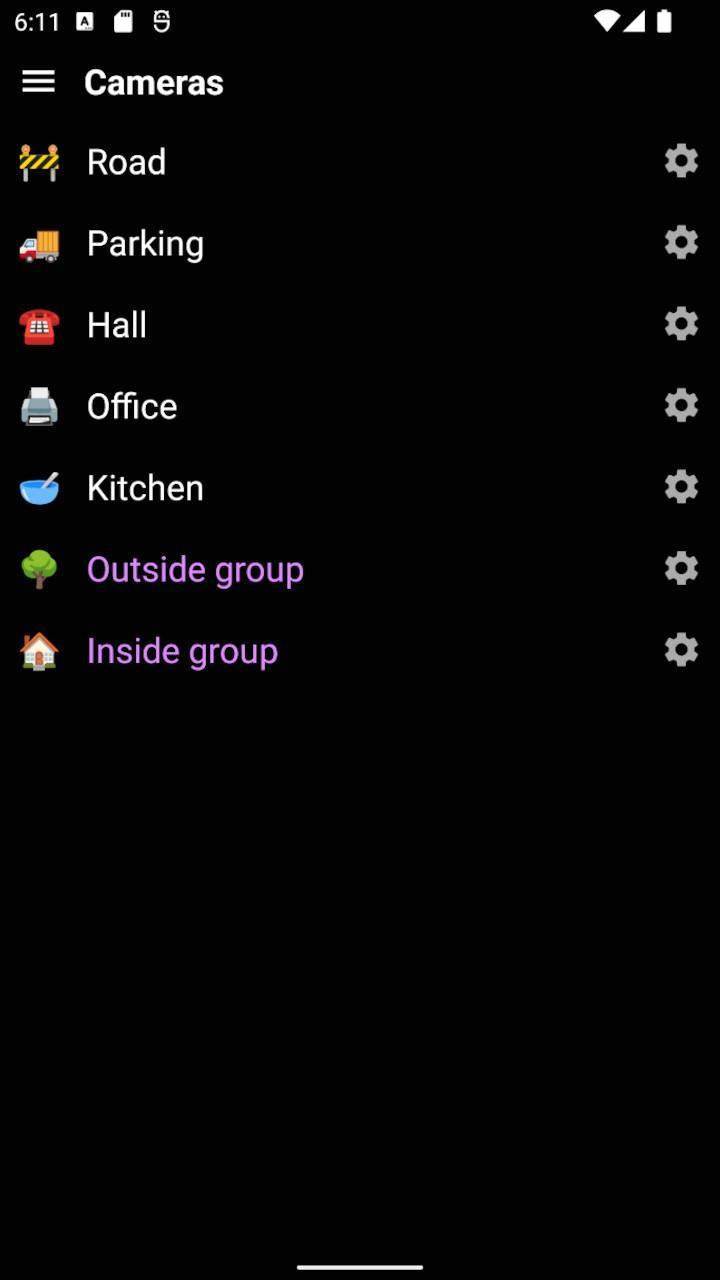
Task: Open settings gear for Inside group
Action: 681,650
